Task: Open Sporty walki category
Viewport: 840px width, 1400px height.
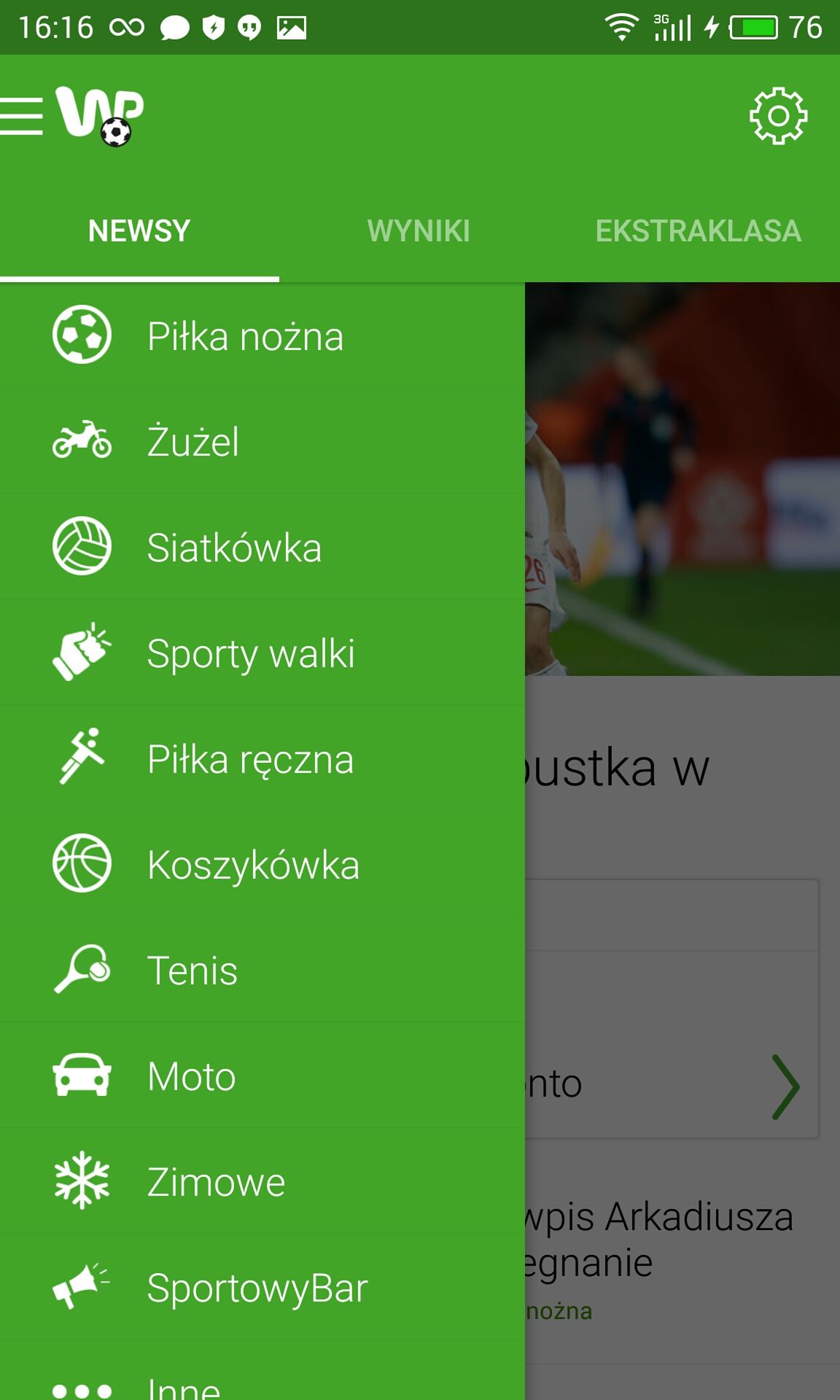Action: [262, 653]
